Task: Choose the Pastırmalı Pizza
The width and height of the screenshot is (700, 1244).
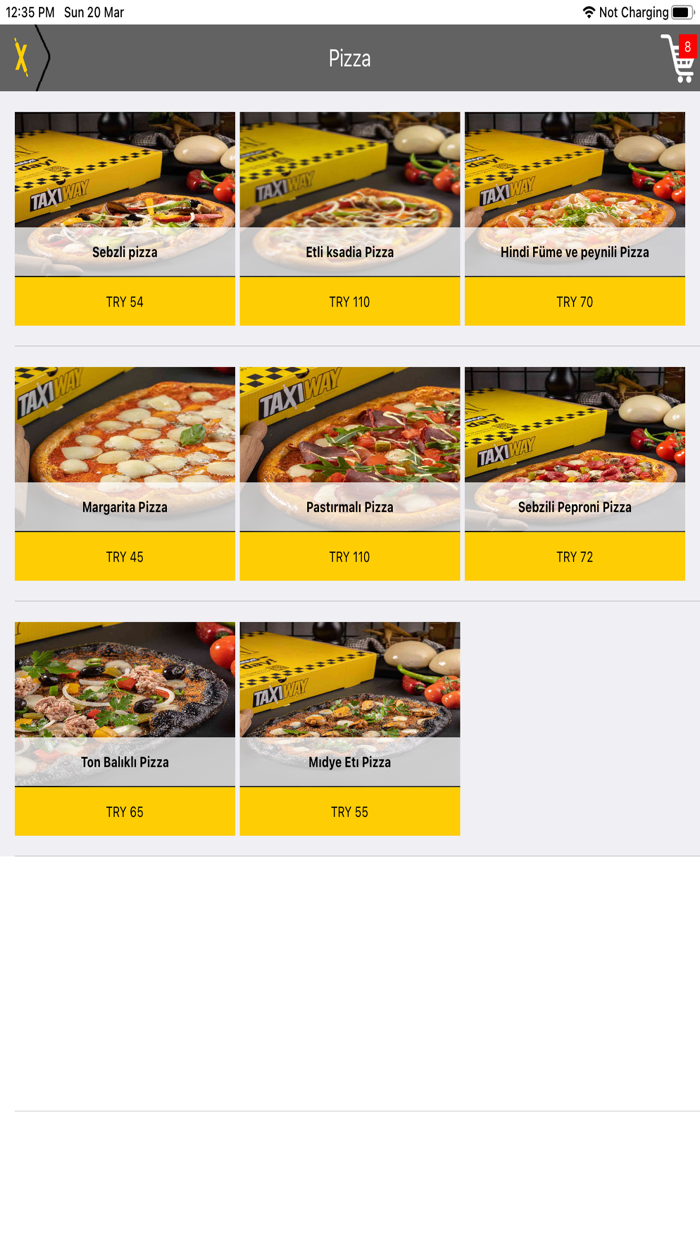Action: coord(350,474)
